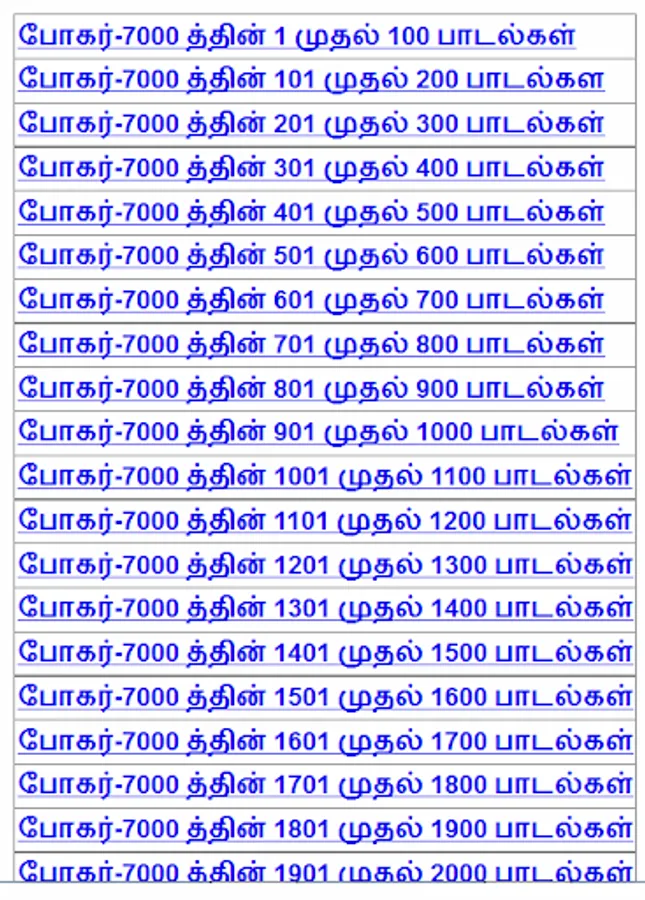
Task: Open the link for songs 1901 to 2000
Action: pyautogui.click(x=325, y=871)
